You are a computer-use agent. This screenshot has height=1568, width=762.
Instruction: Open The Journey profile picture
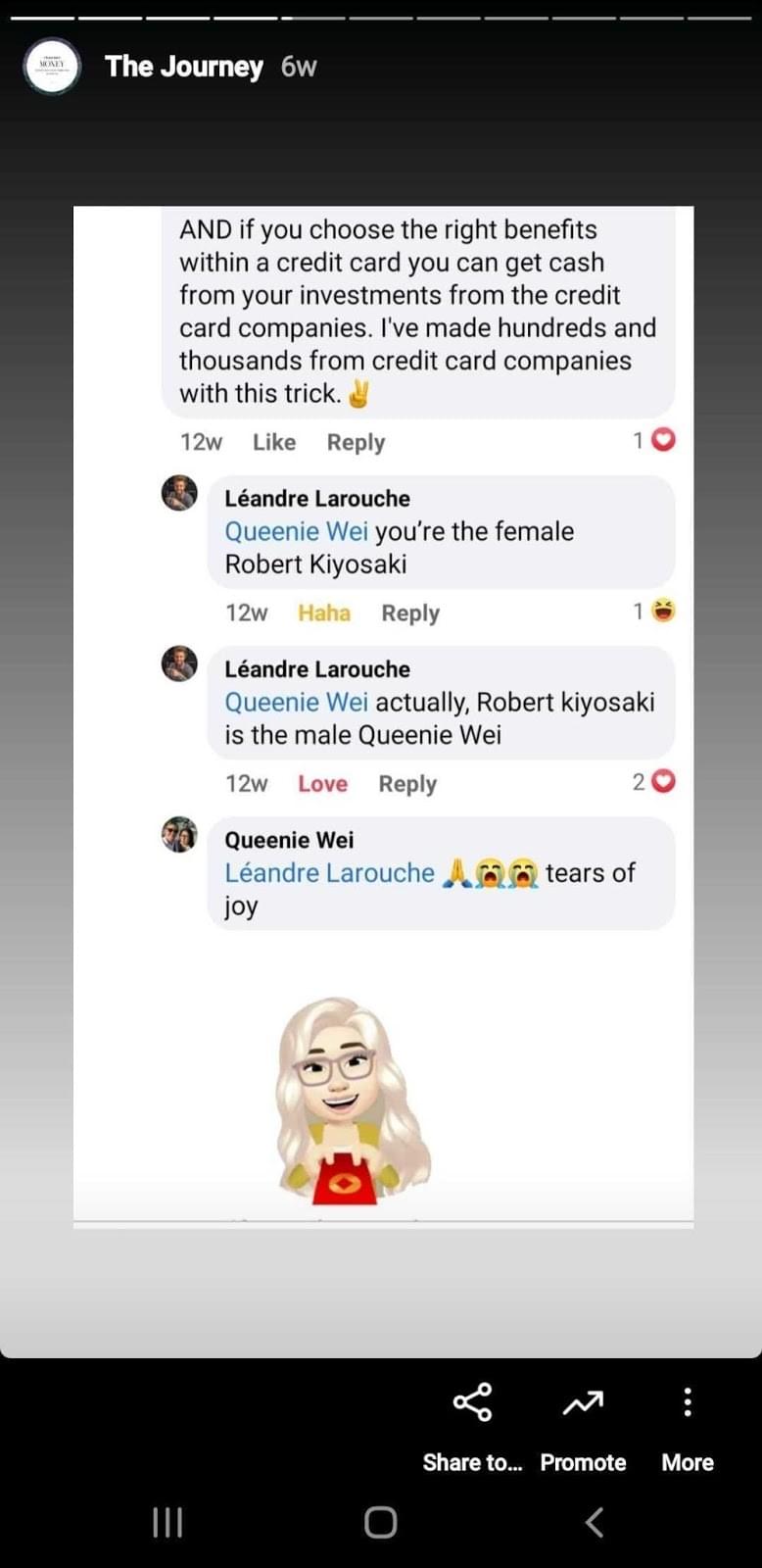[51, 67]
